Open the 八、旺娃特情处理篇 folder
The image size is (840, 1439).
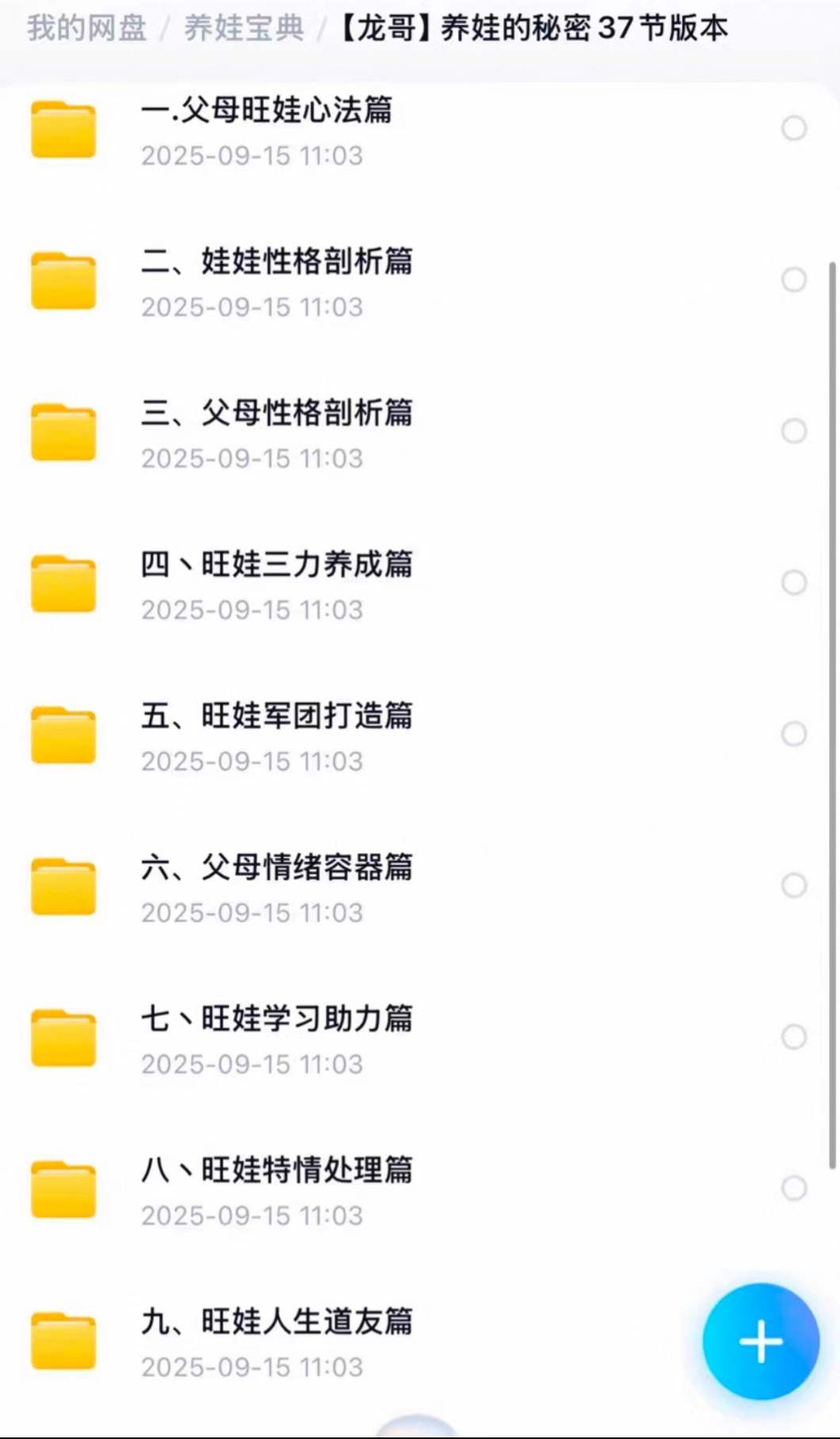(277, 1170)
